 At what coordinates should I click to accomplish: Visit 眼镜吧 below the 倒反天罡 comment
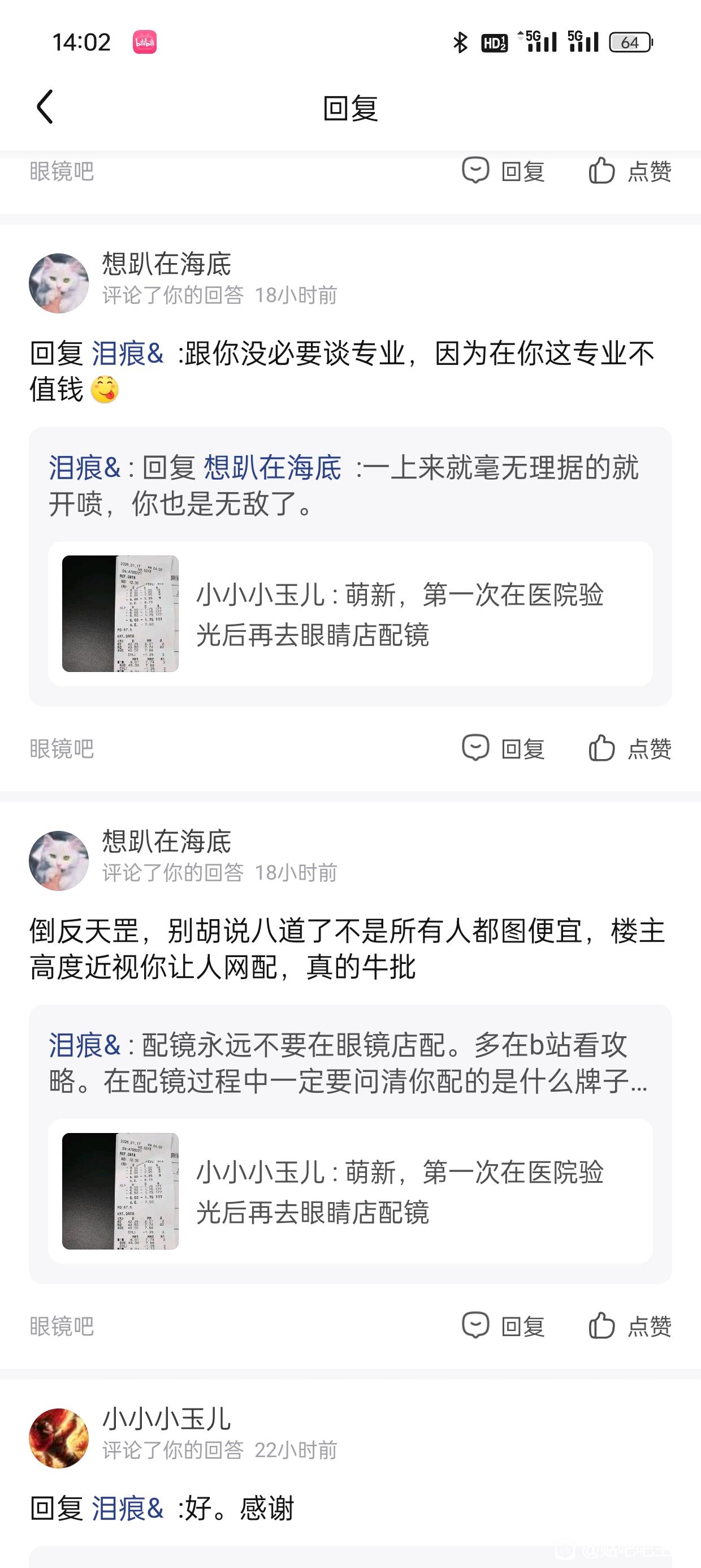click(62, 1326)
